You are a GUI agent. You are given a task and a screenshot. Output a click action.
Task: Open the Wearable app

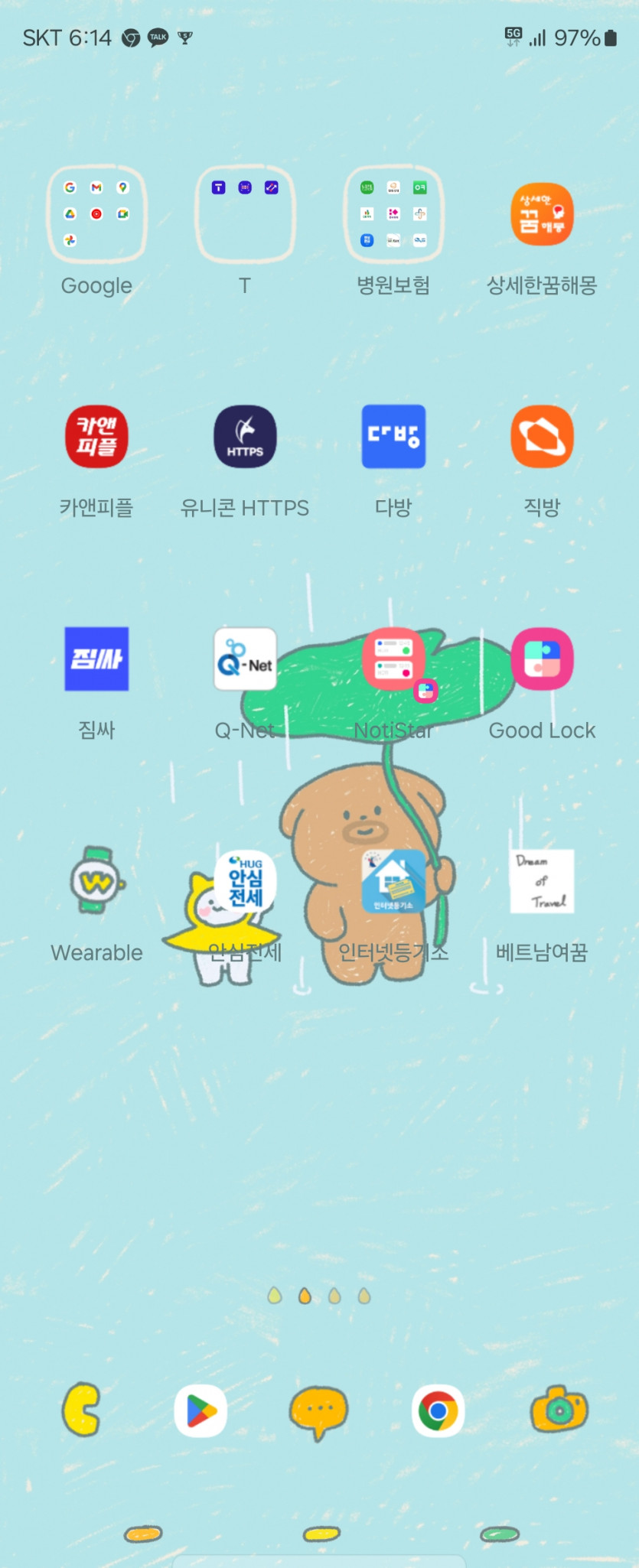(x=96, y=881)
